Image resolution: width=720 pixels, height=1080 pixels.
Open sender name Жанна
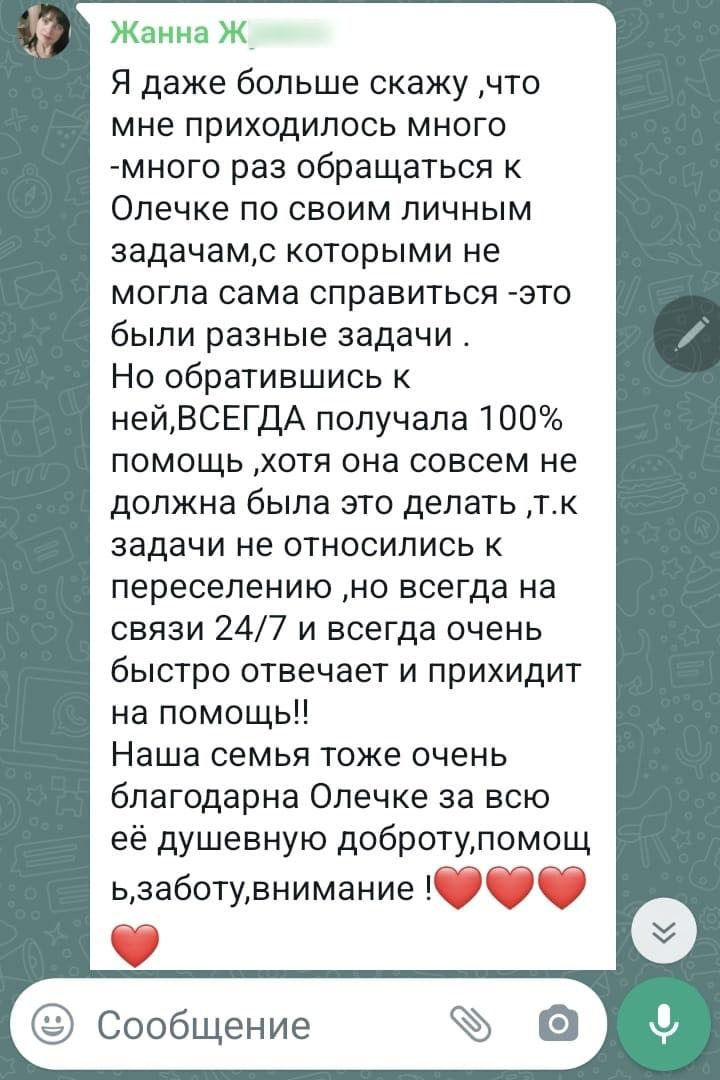[x=172, y=32]
